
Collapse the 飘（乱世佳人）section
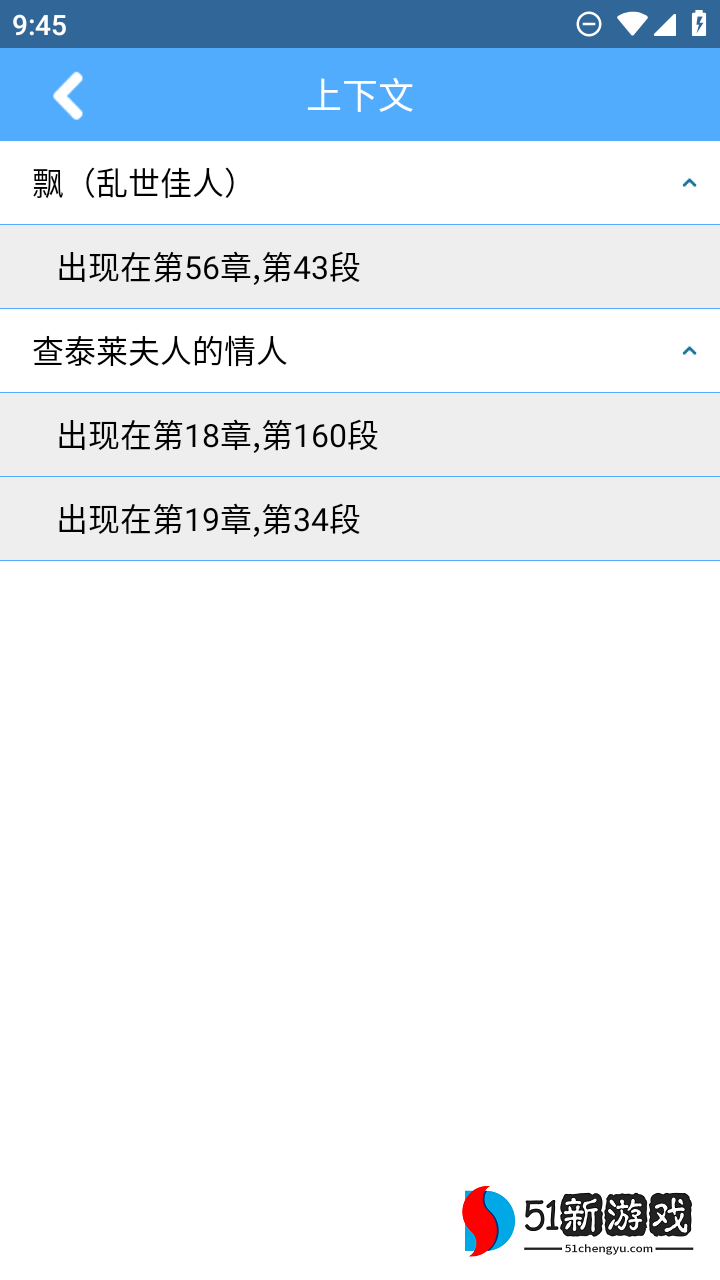(688, 183)
